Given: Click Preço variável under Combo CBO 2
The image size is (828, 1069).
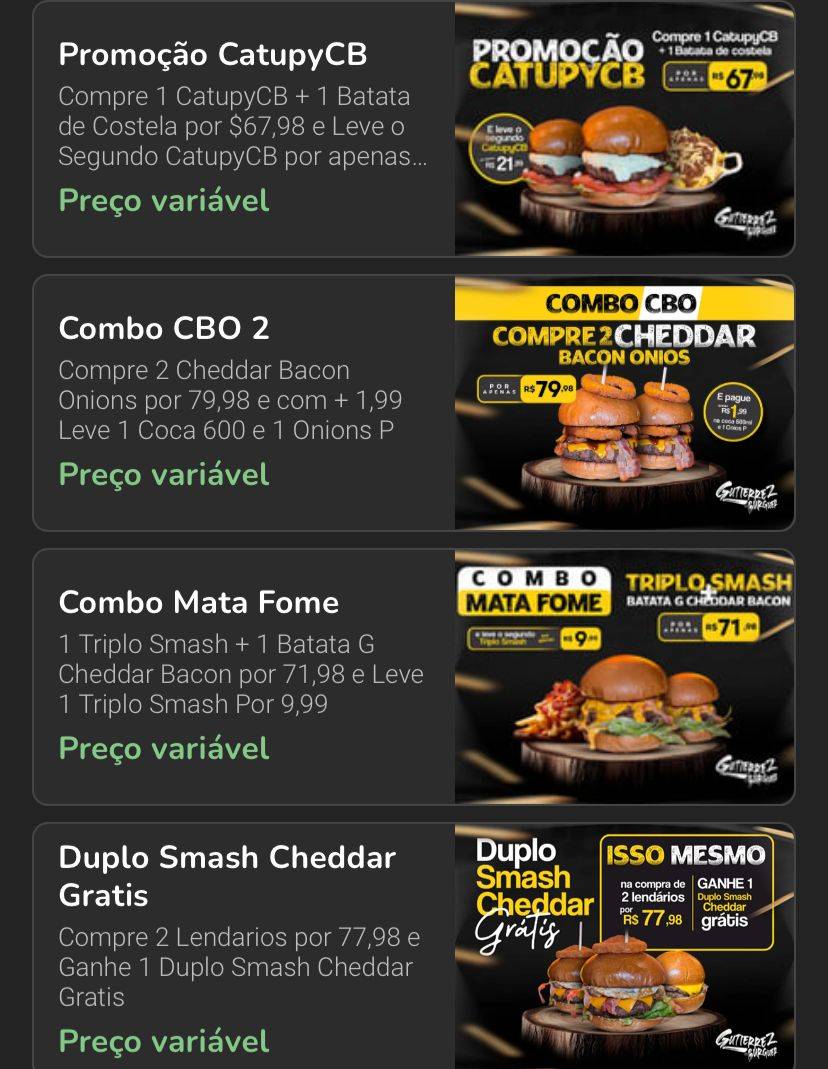Looking at the screenshot, I should coord(164,473).
